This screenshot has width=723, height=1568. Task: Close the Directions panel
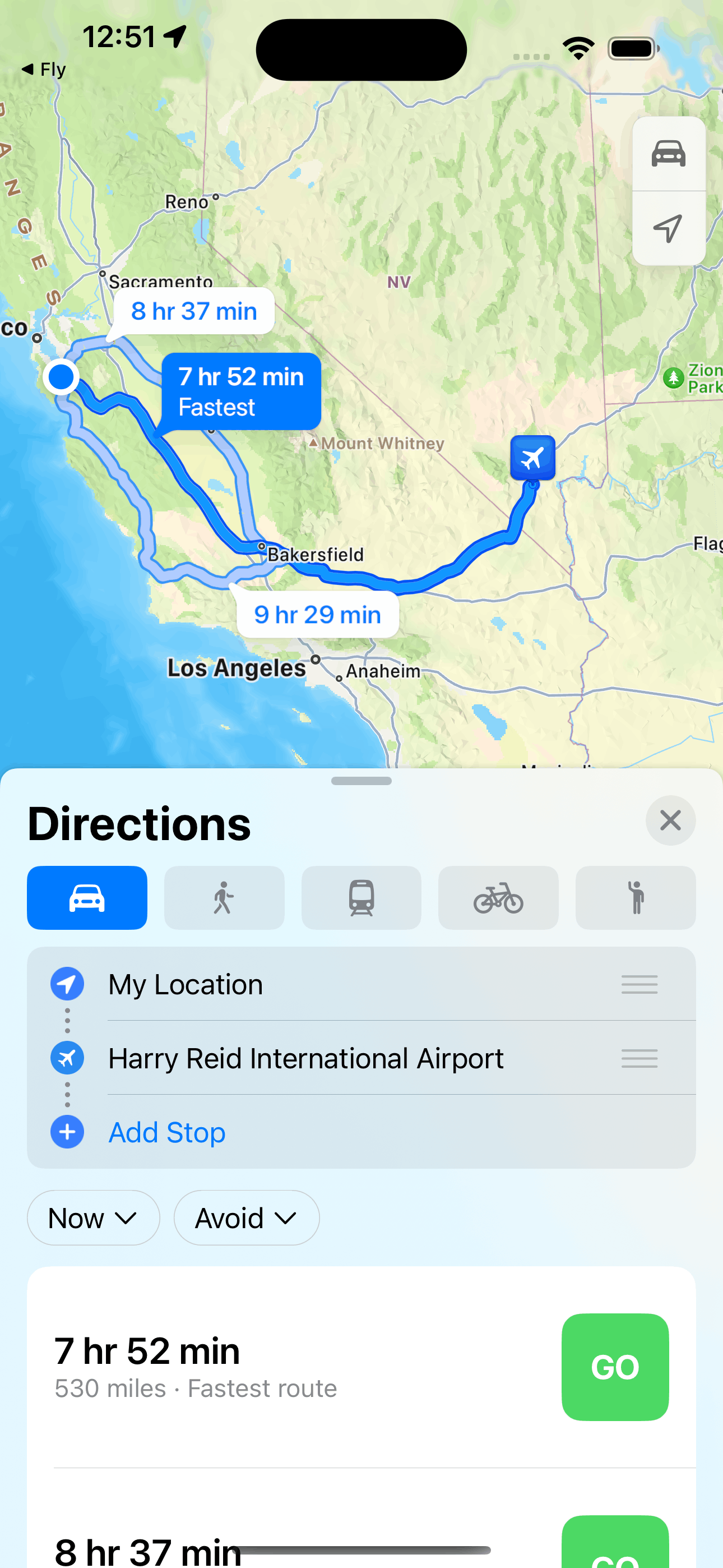pos(670,820)
